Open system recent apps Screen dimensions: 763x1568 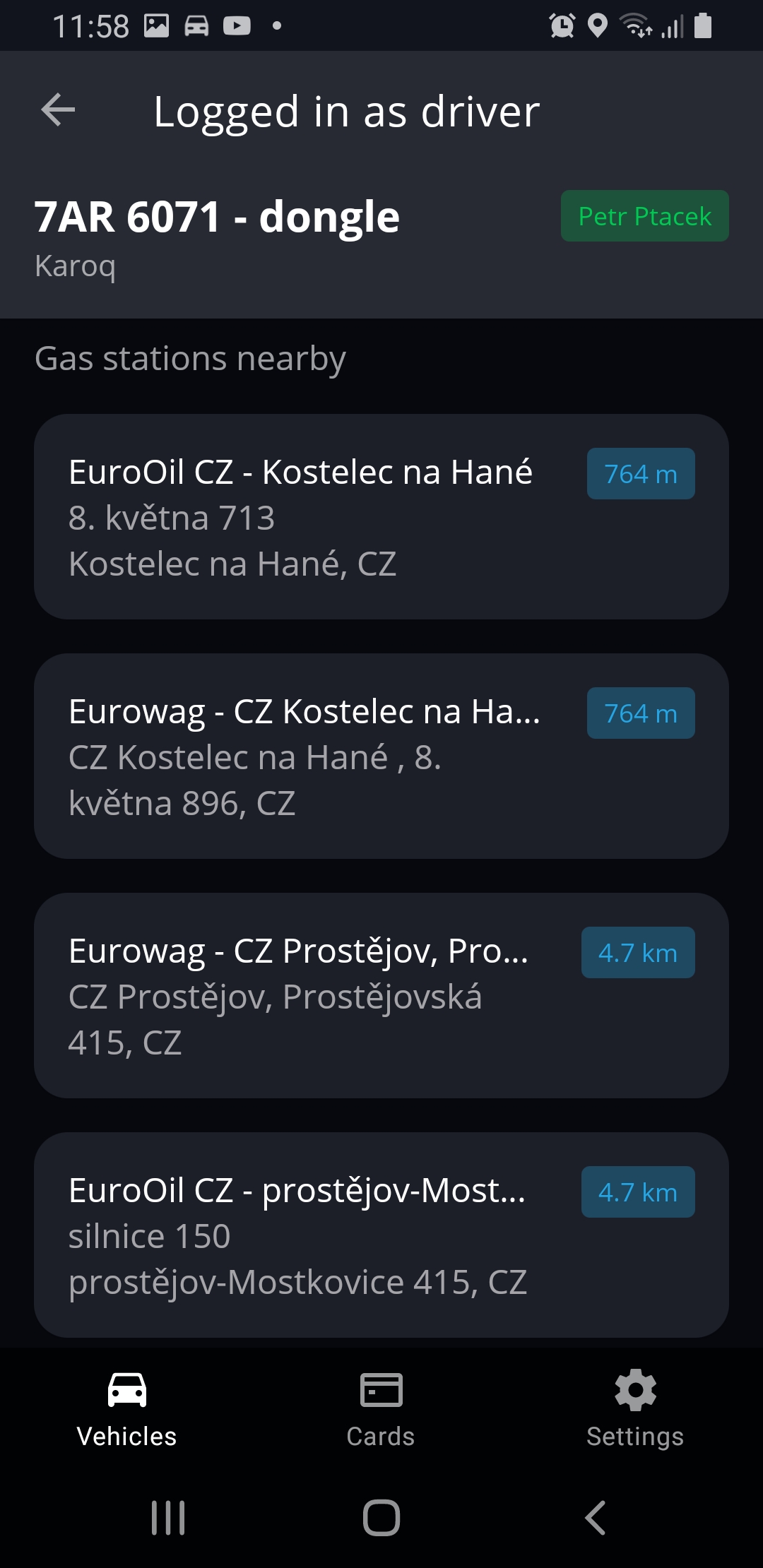pyautogui.click(x=168, y=1517)
